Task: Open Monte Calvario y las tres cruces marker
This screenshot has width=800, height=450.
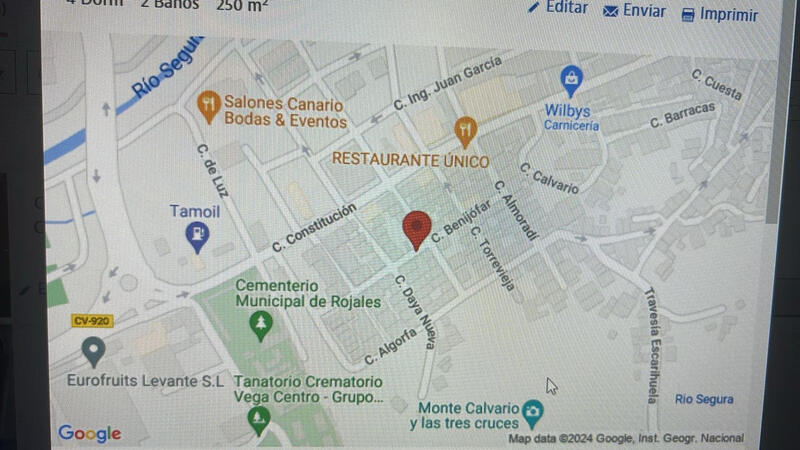Action: 534,411
